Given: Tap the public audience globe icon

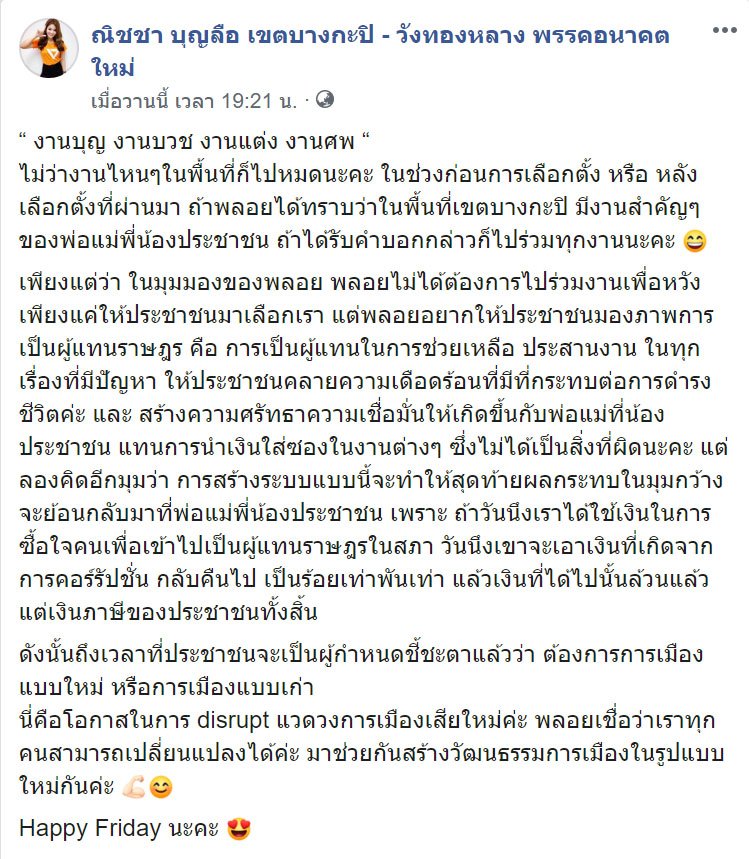Looking at the screenshot, I should (x=325, y=100).
